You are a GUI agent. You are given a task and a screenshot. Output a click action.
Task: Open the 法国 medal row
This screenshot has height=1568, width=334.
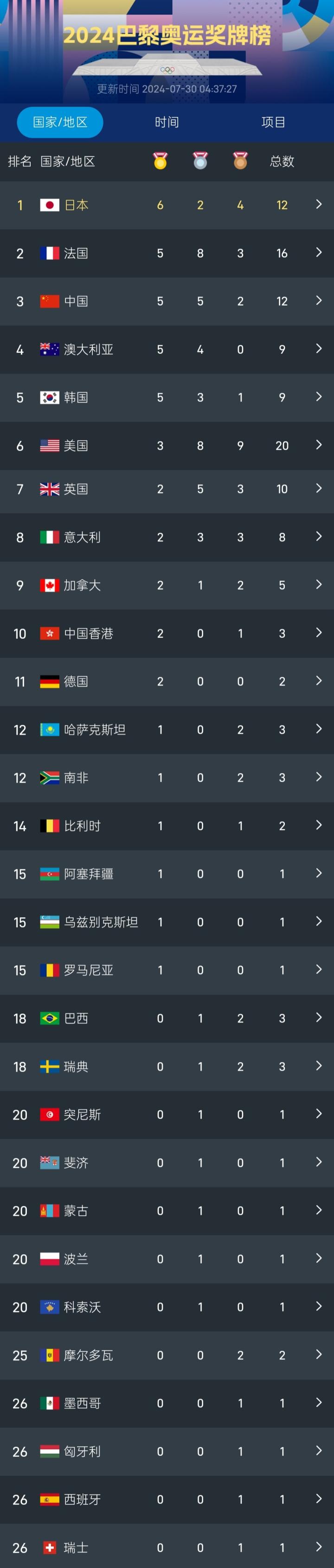[167, 253]
